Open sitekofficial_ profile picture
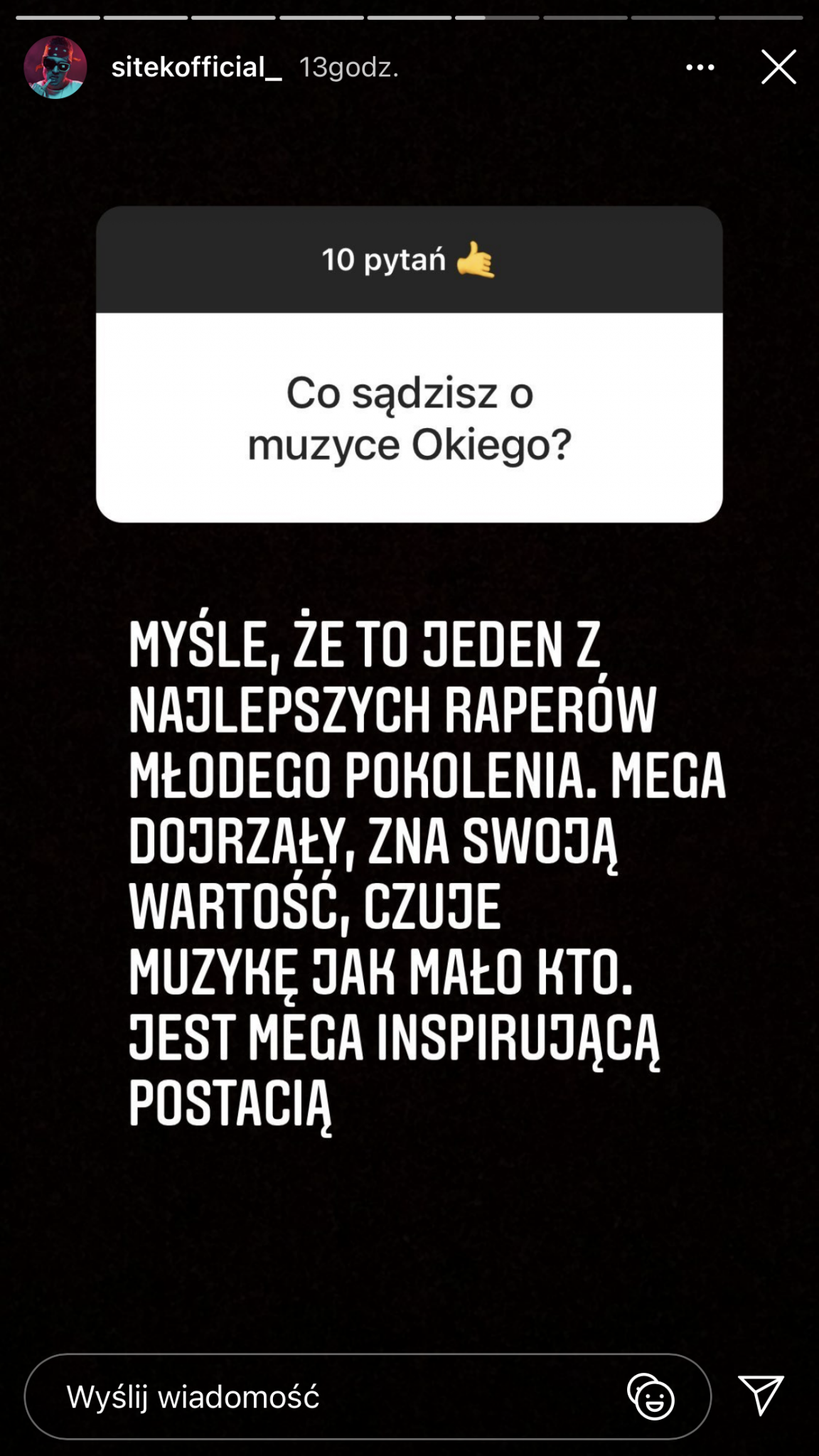819x1456 pixels. pyautogui.click(x=55, y=68)
